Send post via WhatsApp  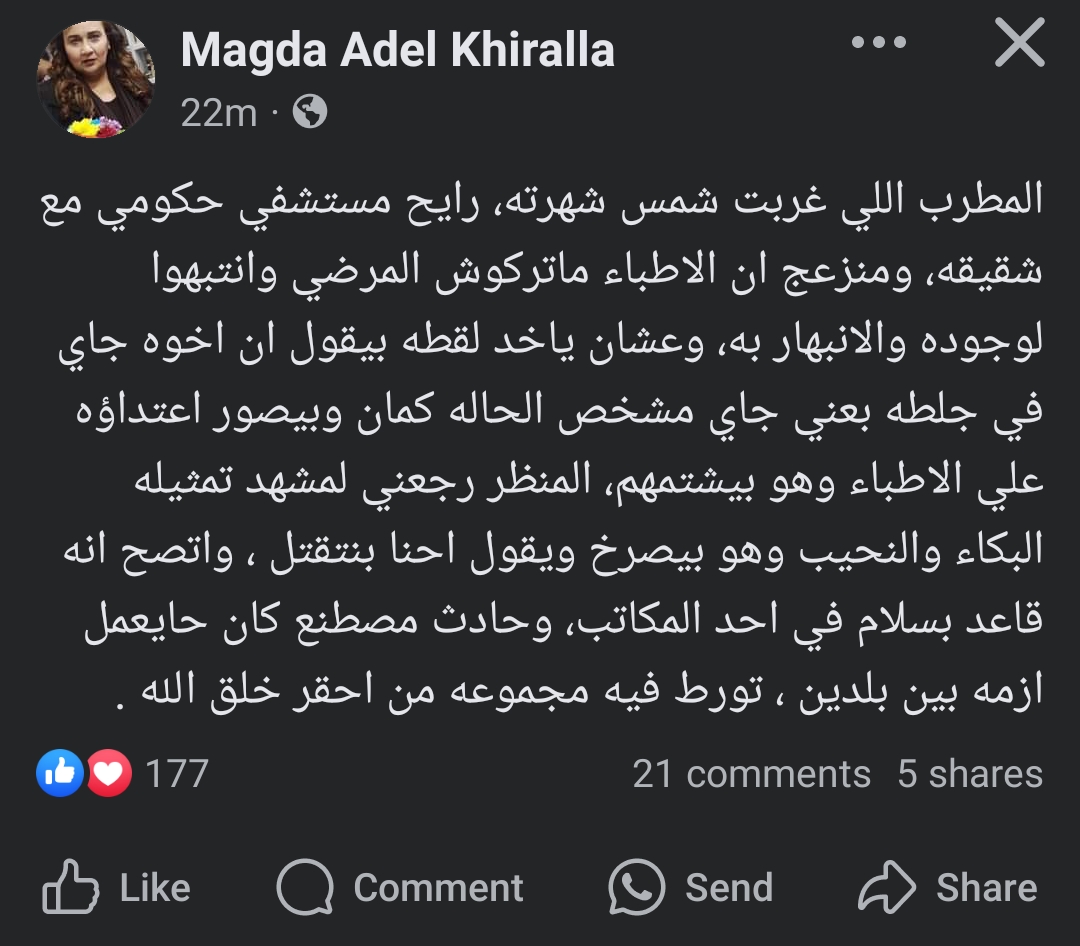coord(691,887)
